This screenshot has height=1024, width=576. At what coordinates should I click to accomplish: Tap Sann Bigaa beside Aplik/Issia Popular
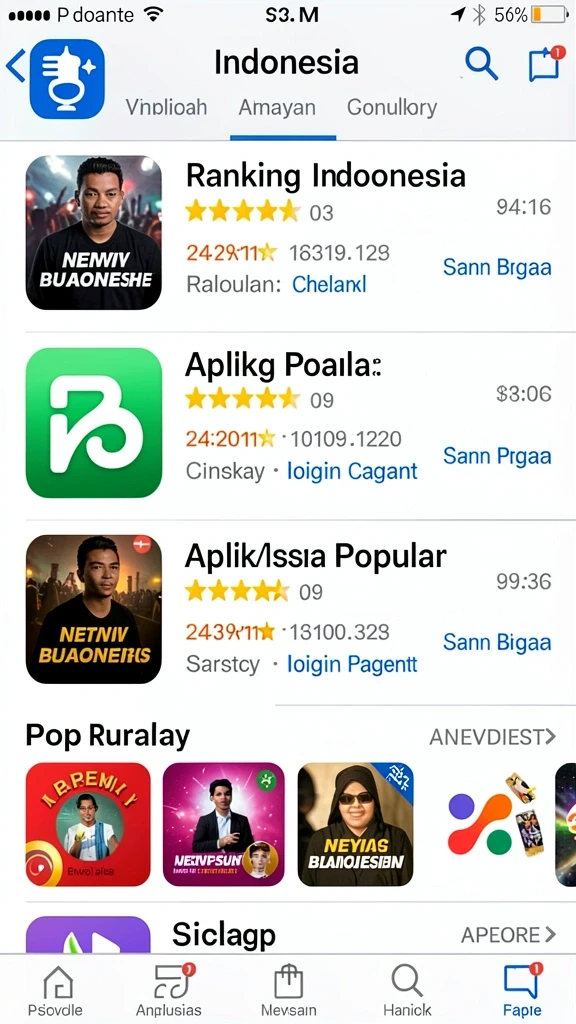coord(497,642)
